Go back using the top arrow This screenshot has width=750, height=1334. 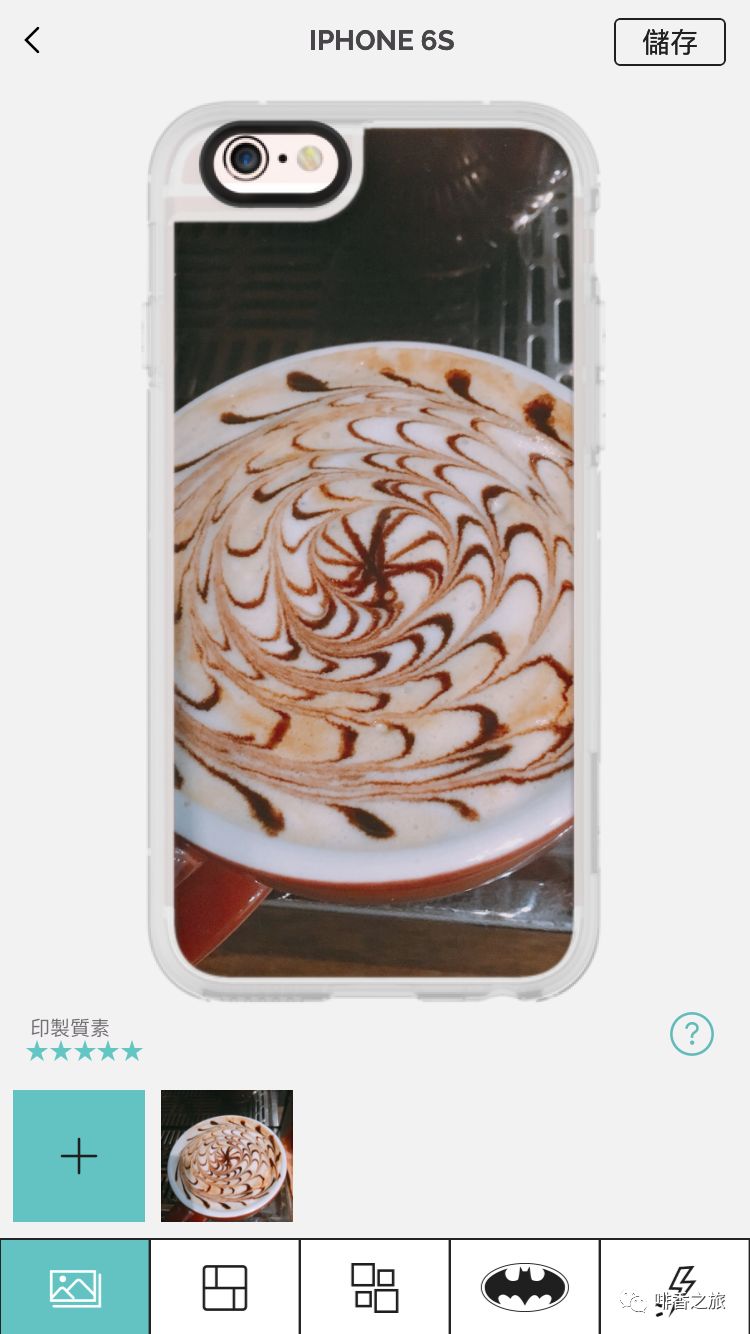point(33,41)
